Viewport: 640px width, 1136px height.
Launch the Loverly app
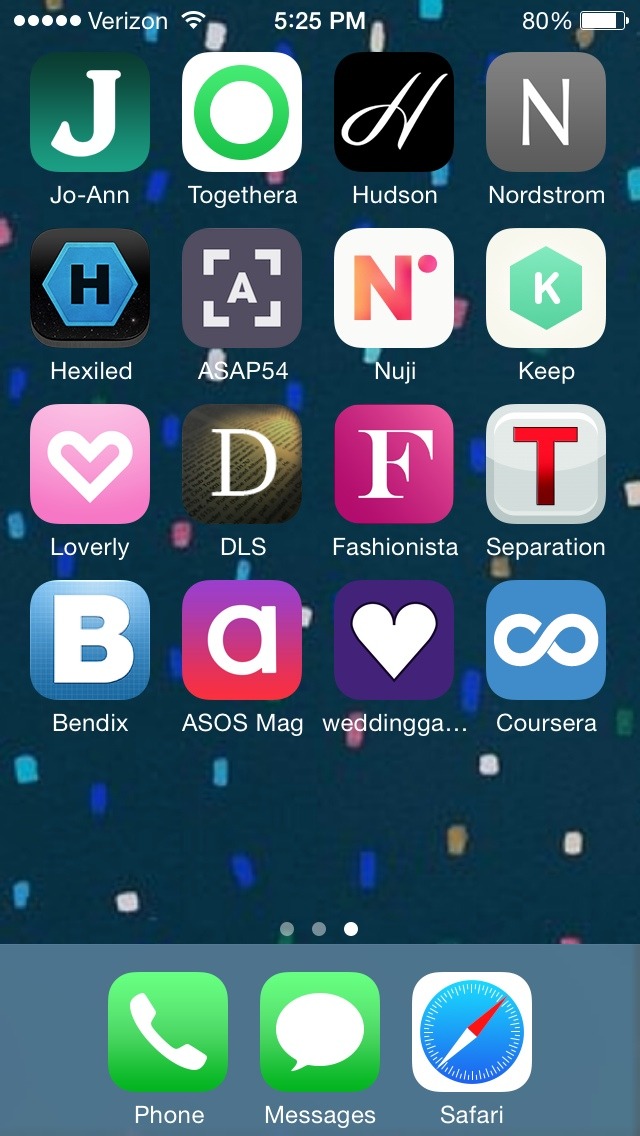tap(90, 464)
